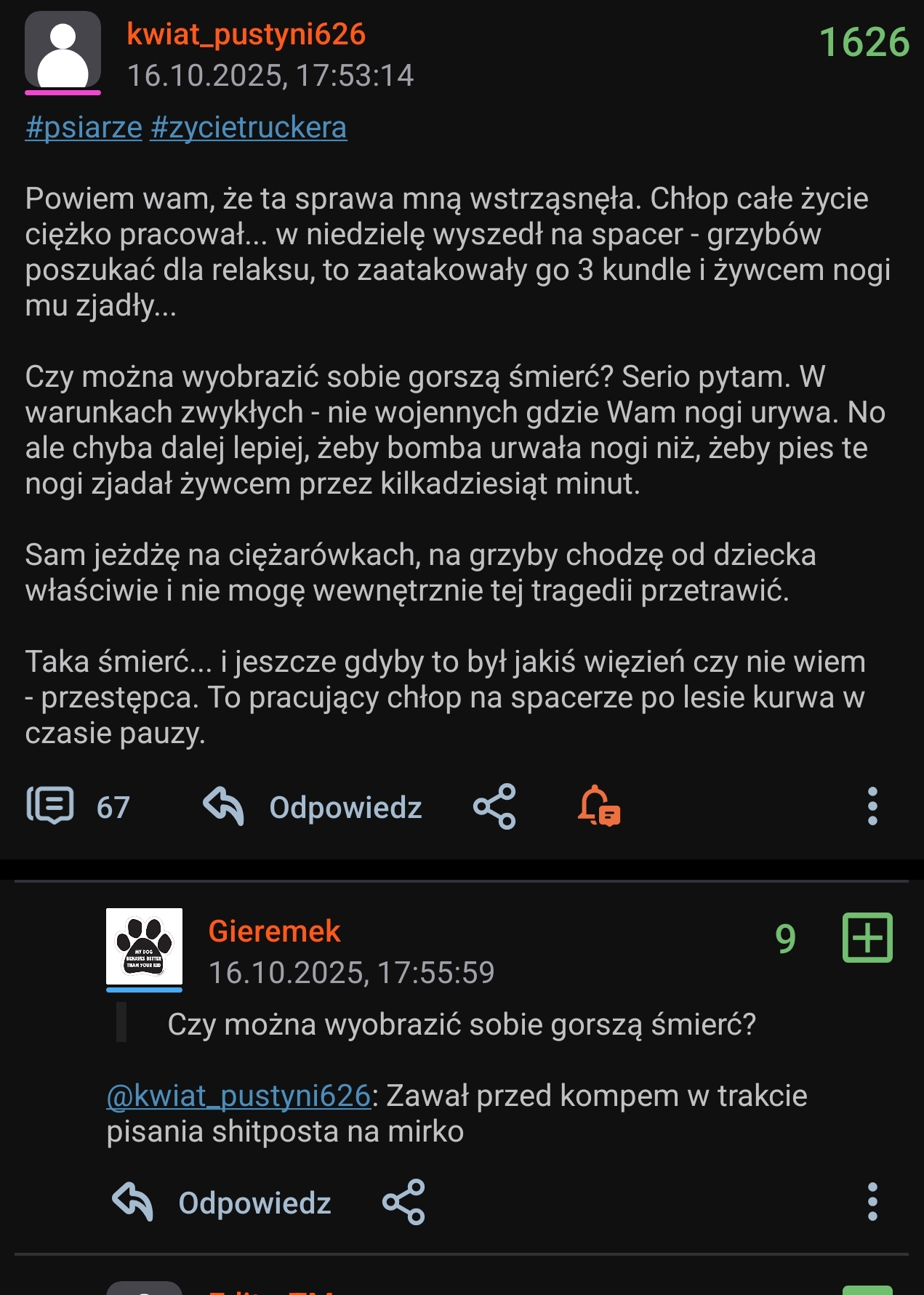This screenshot has height=1295, width=924.
Task: Open the #psiarze hashtag
Action: [84, 127]
